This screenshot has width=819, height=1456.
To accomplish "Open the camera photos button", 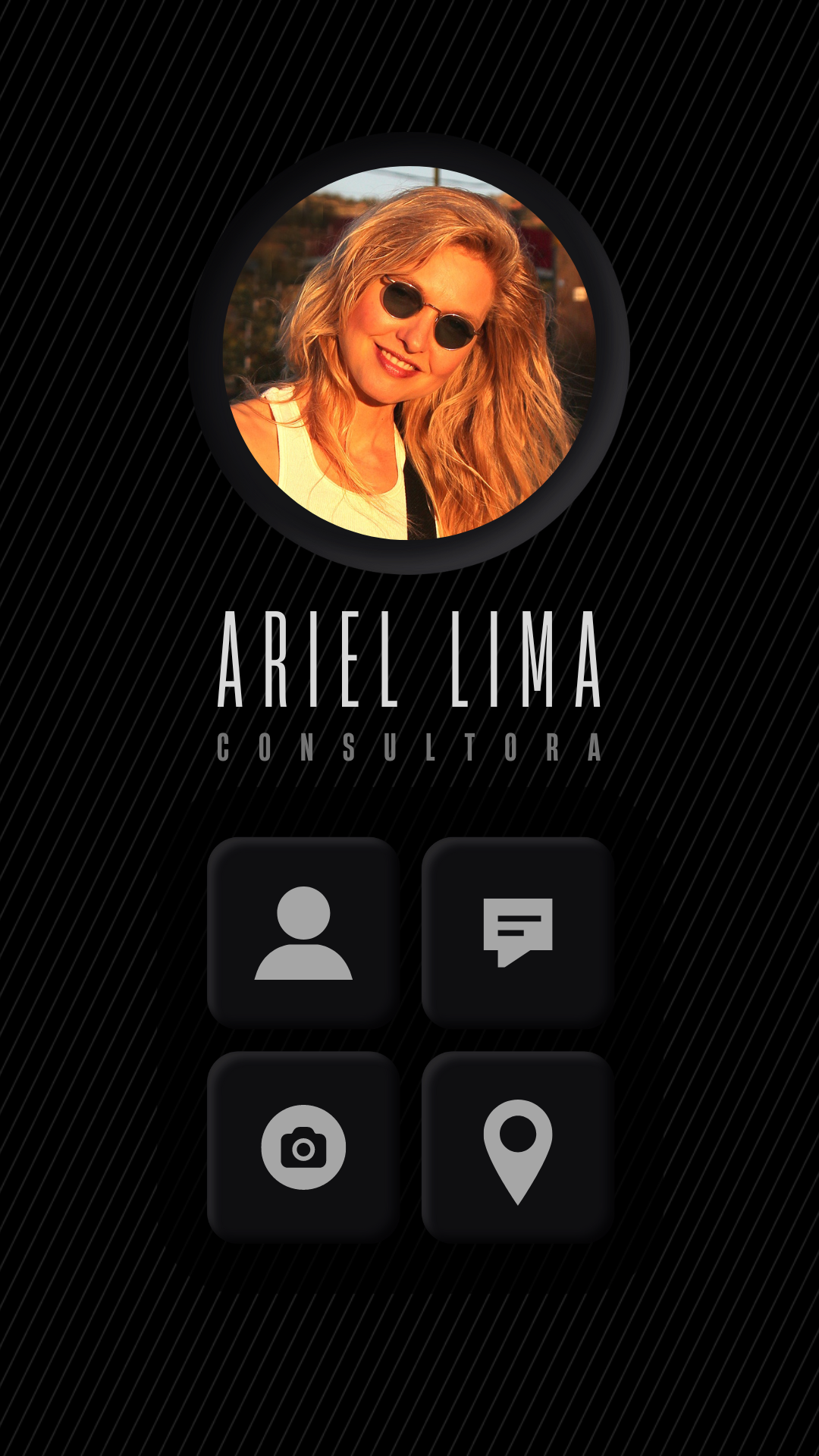I will (x=303, y=1147).
